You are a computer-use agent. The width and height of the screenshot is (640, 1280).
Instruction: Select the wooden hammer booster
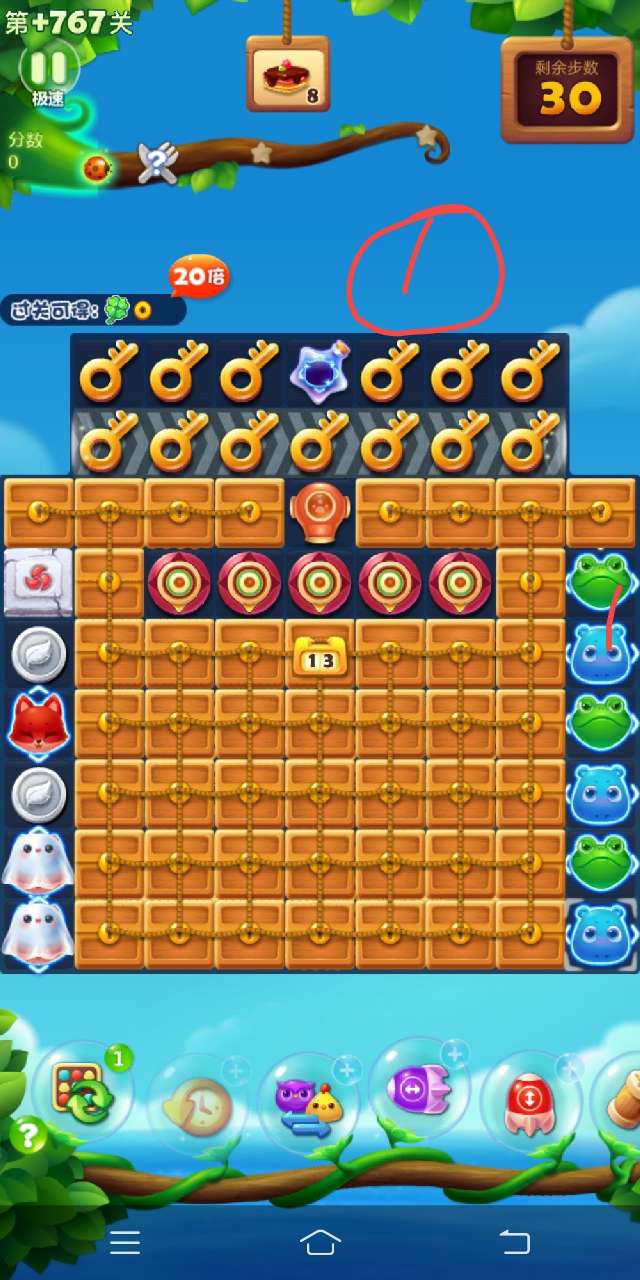point(620,1100)
